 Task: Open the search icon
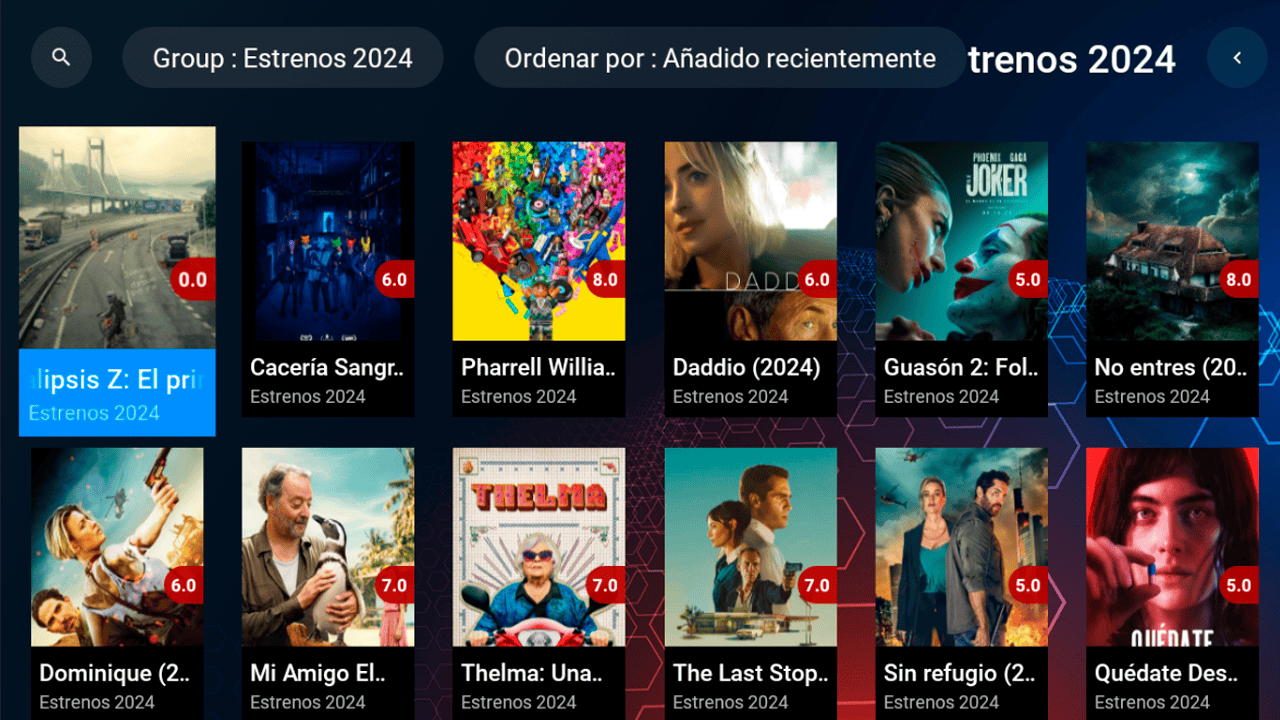coord(61,58)
